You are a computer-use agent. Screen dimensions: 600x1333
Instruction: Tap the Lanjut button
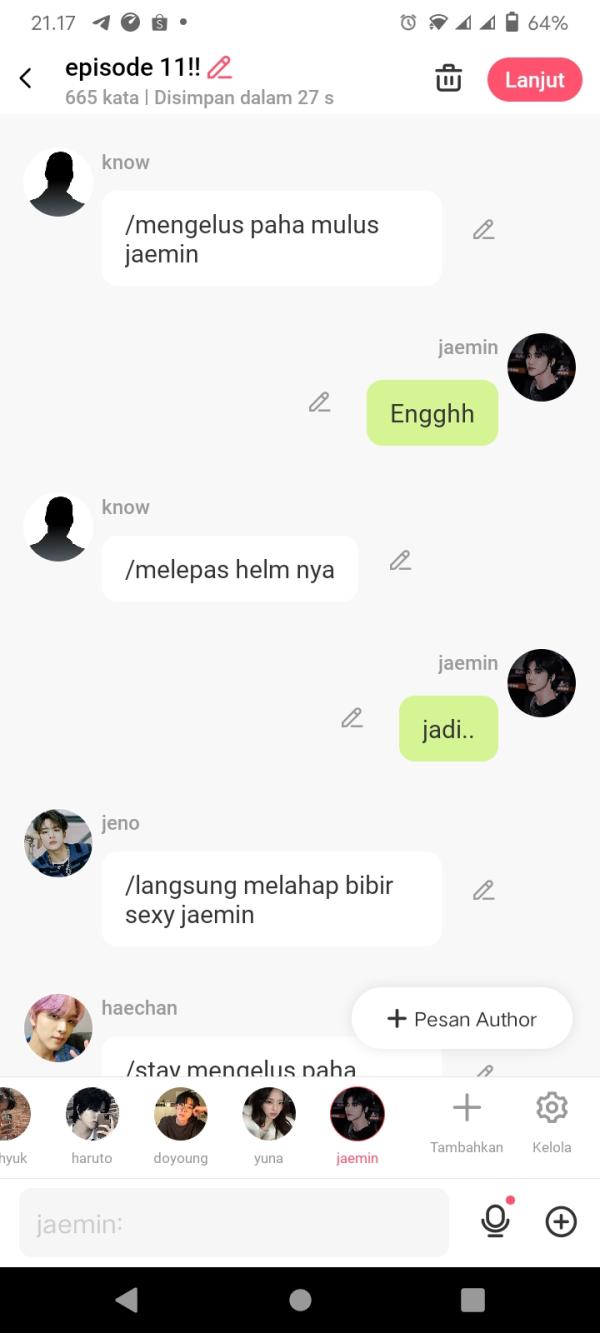click(534, 80)
